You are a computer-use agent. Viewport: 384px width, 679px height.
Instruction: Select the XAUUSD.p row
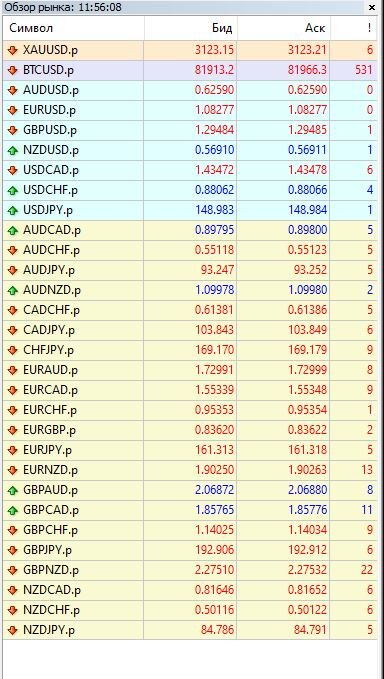(x=190, y=50)
